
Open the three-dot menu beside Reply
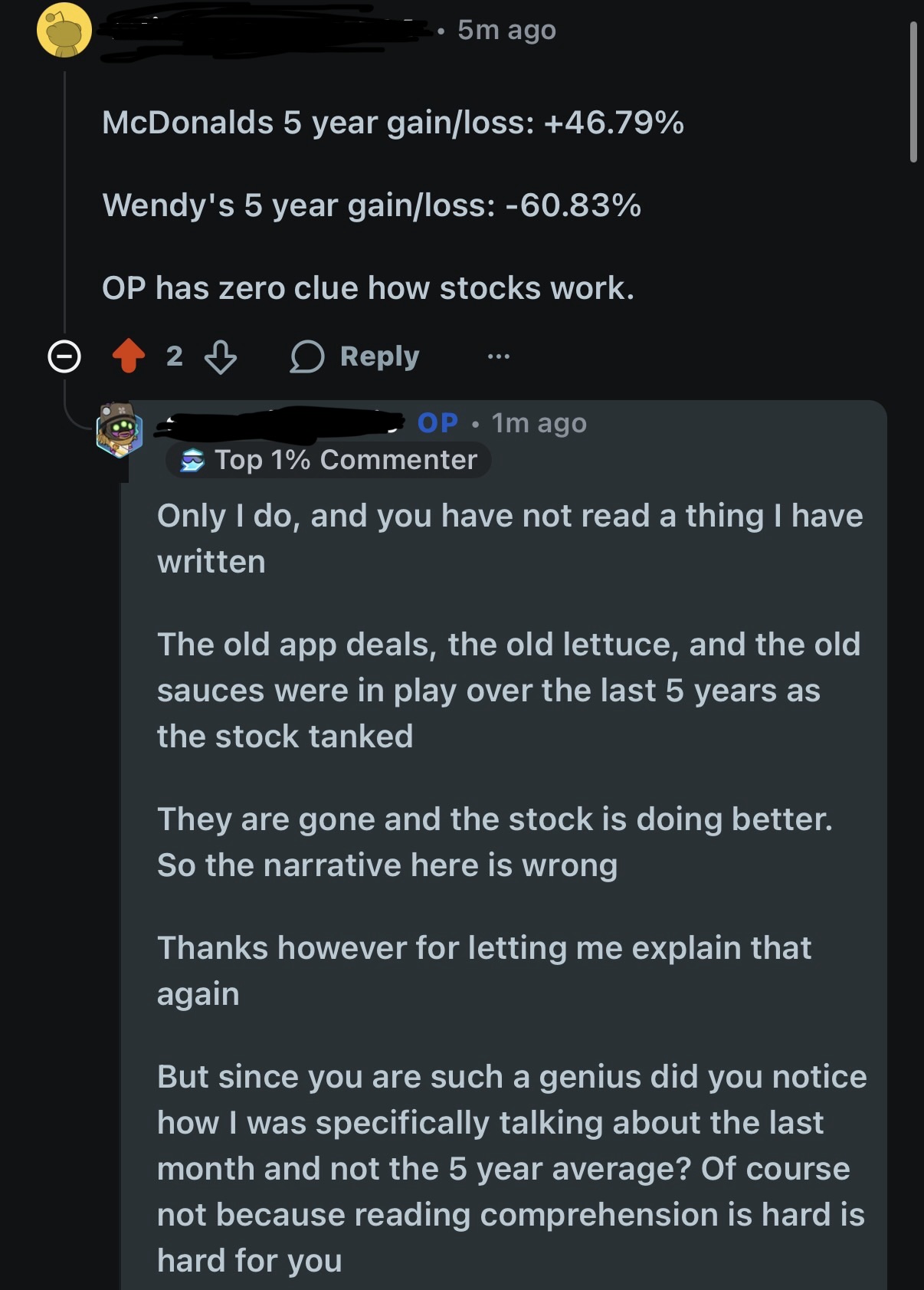498,356
